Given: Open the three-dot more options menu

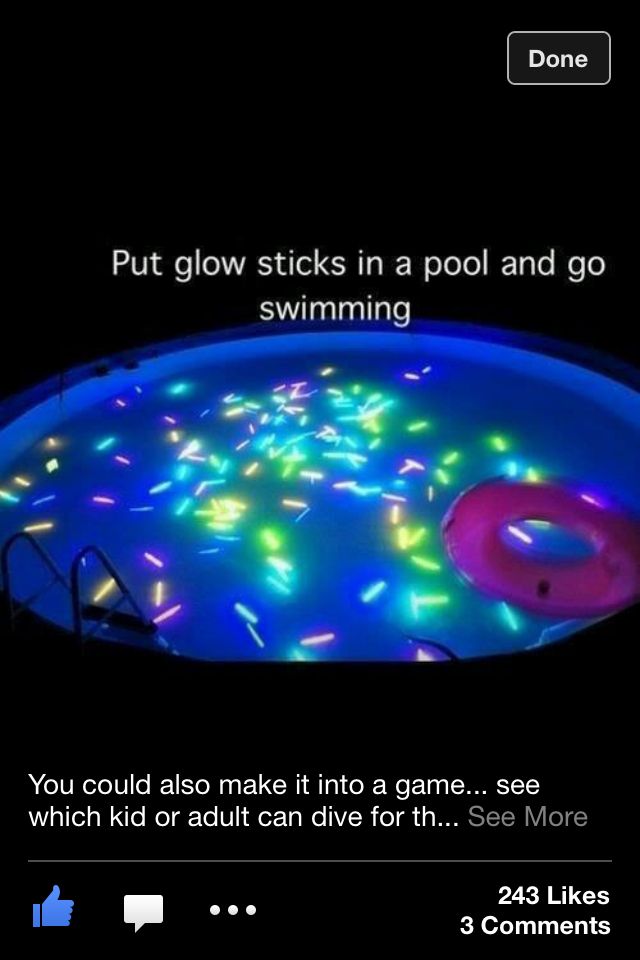Looking at the screenshot, I should (x=233, y=910).
